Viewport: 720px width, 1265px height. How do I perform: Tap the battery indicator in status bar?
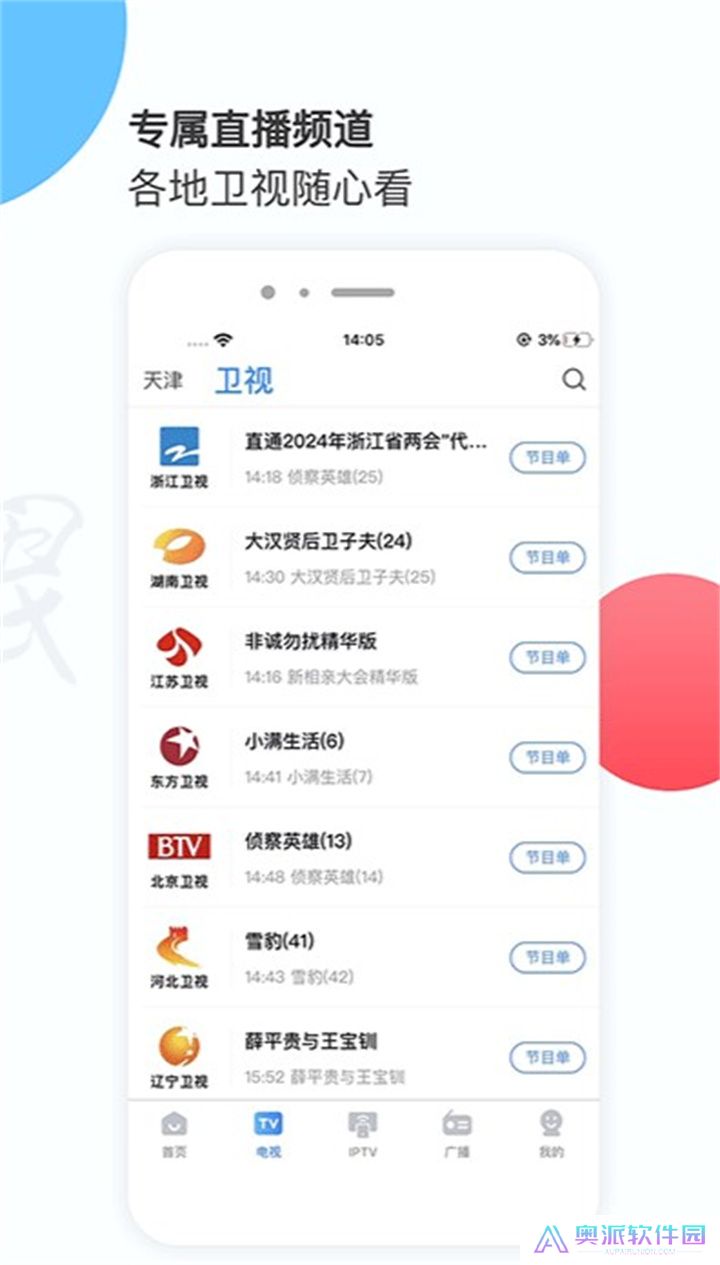click(570, 339)
